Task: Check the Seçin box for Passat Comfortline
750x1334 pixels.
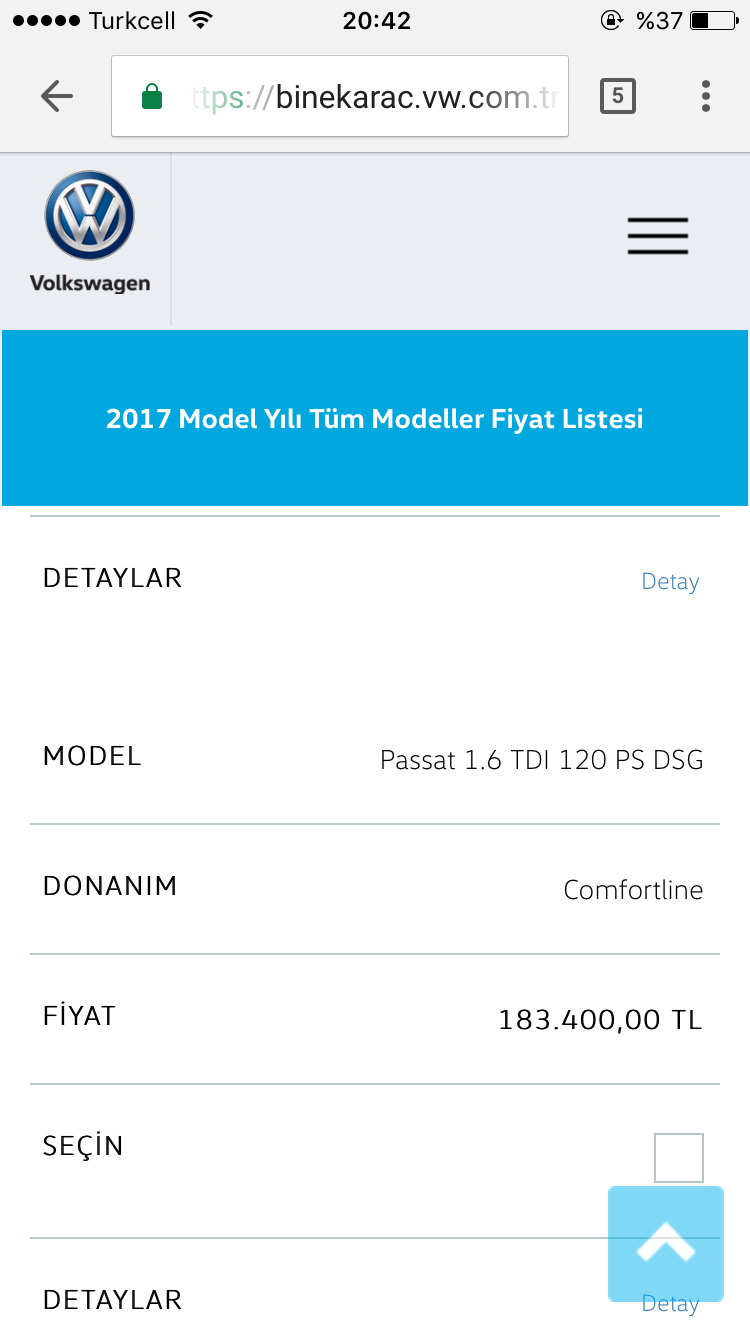Action: 679,1158
